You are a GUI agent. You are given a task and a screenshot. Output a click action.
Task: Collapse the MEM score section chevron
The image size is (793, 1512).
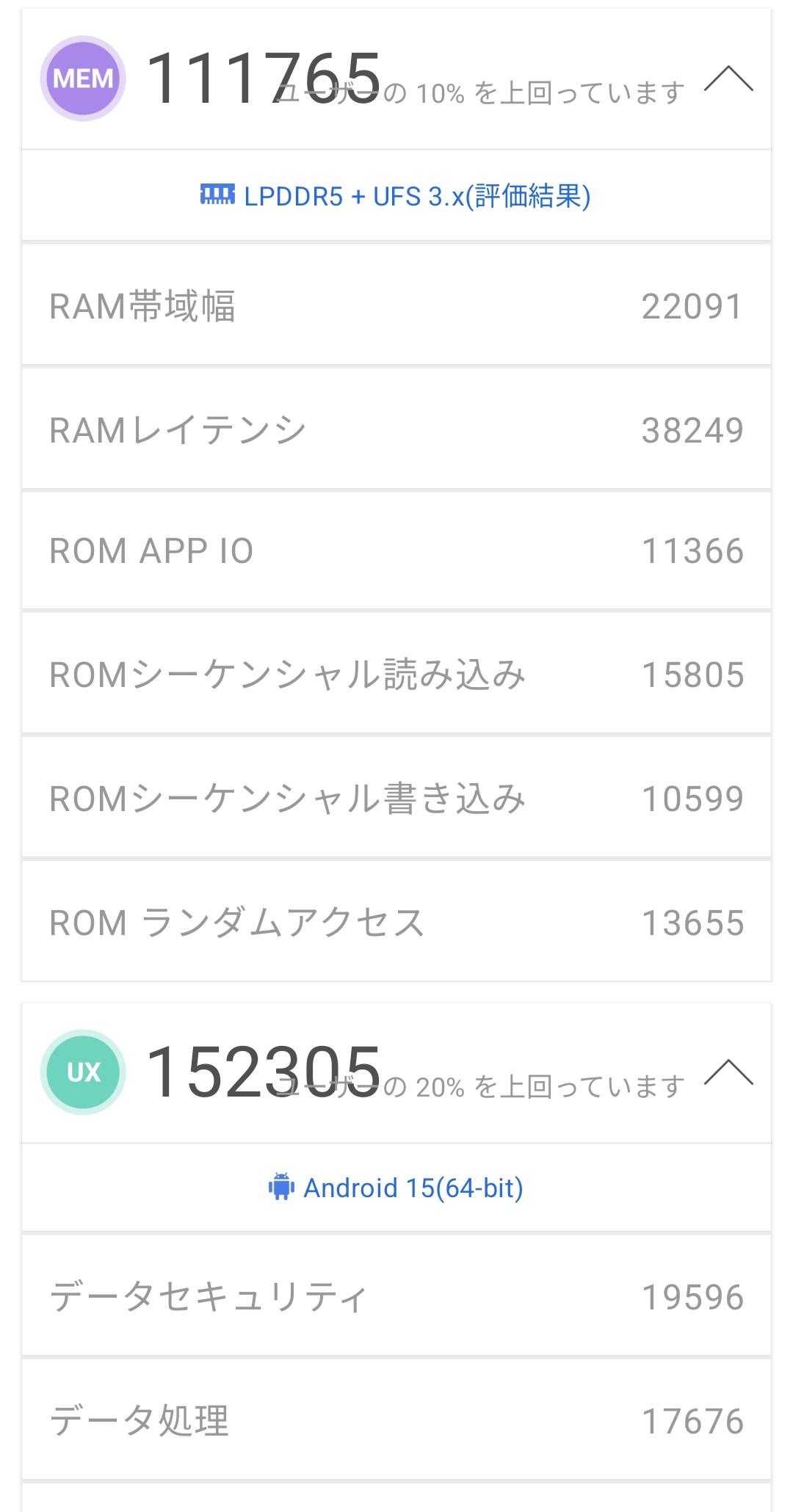728,79
